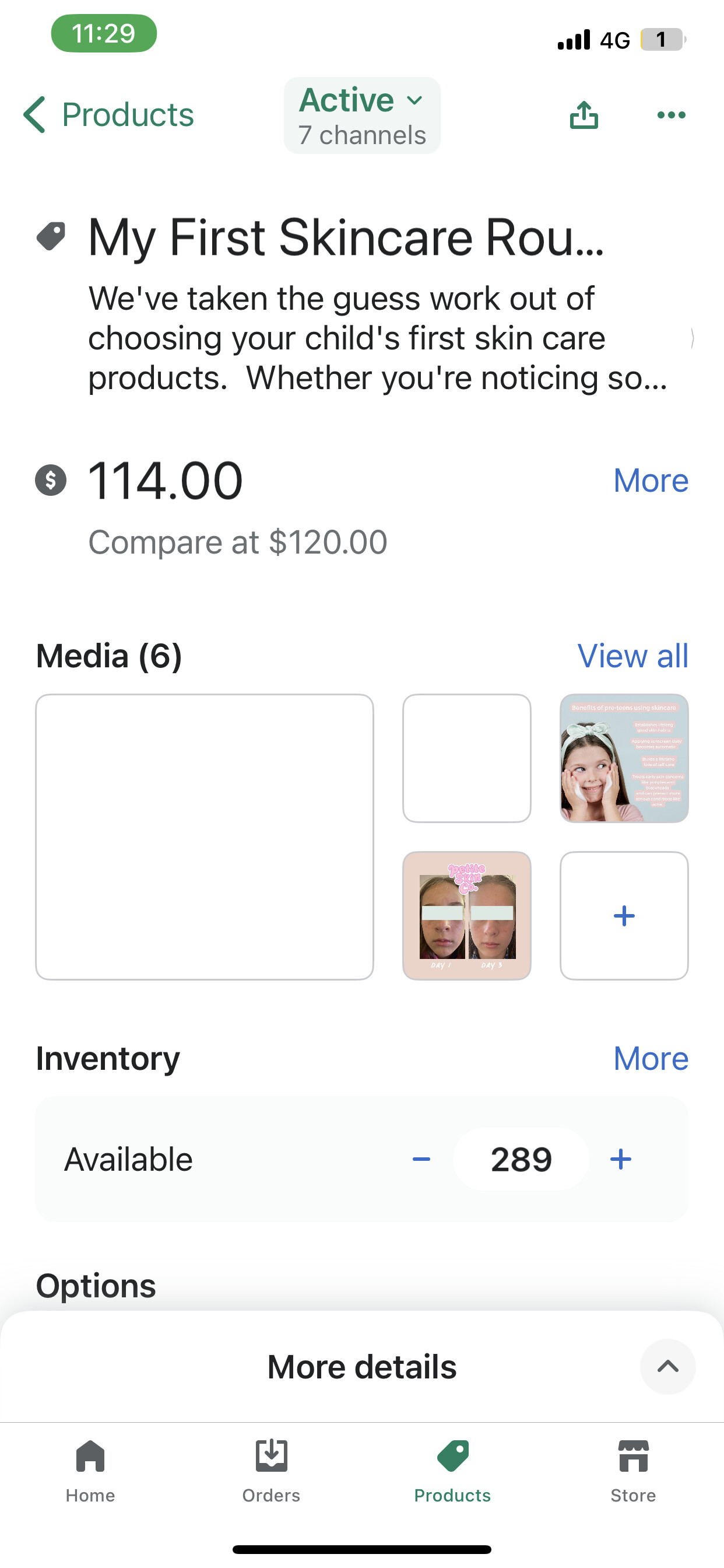This screenshot has height=1568, width=724.
Task: Open the Active status dropdown
Action: coord(362,115)
